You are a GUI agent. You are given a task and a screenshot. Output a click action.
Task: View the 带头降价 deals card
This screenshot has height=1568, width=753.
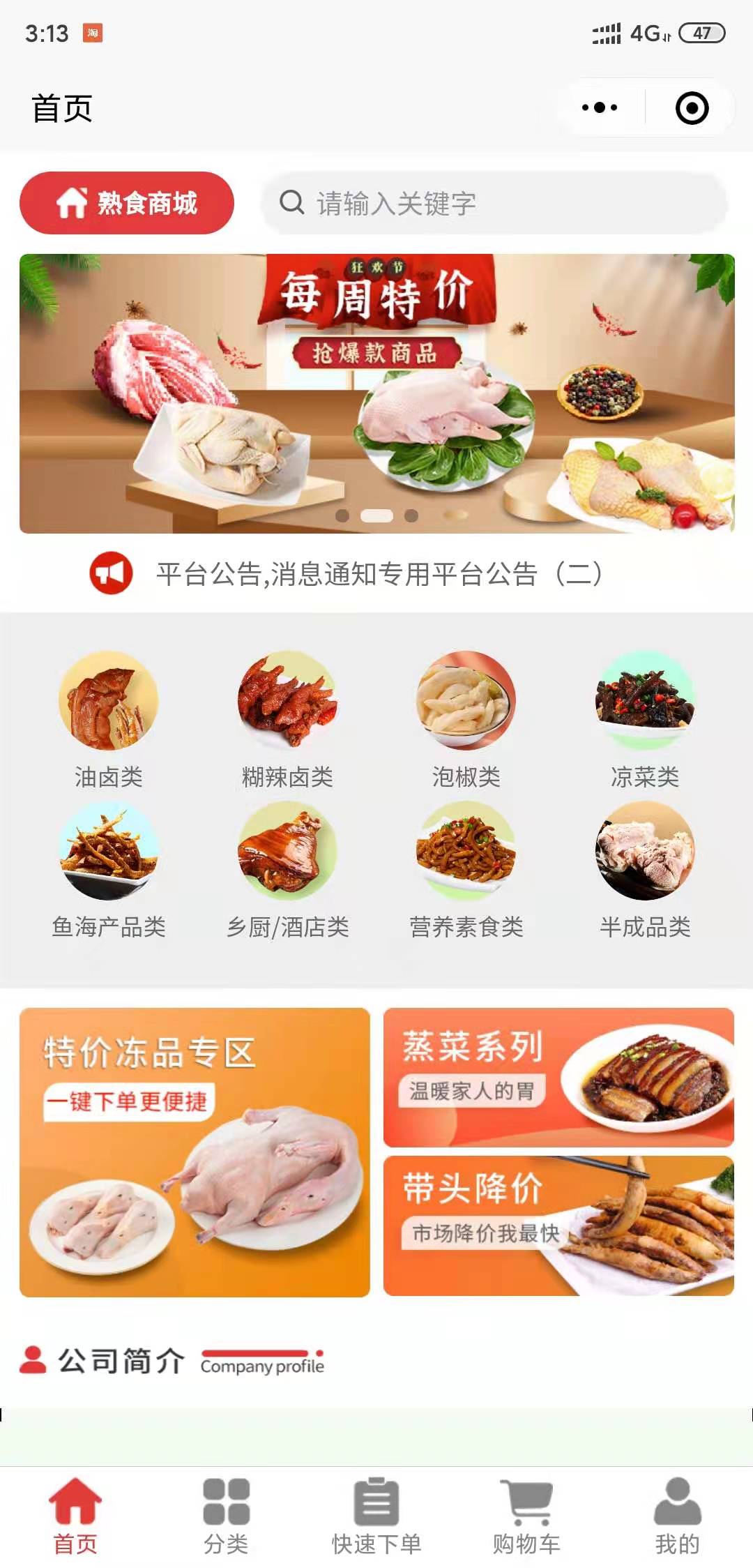click(558, 1226)
